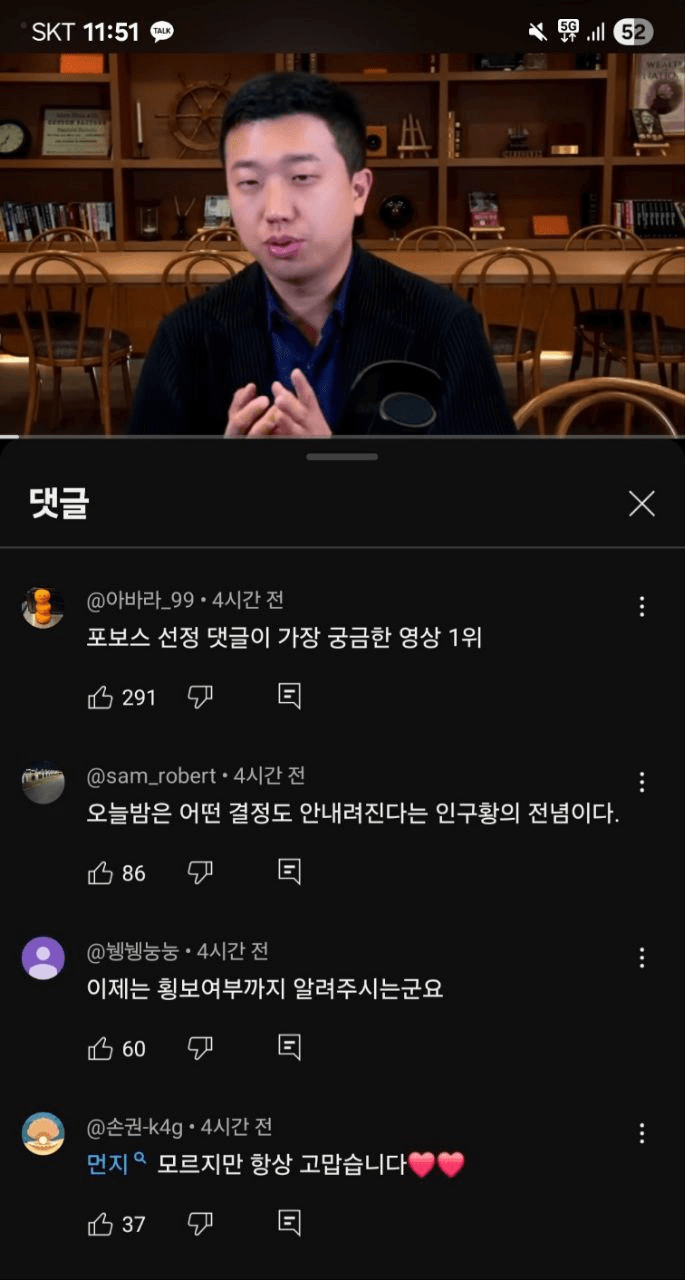Reply to @sam_robert's comment

pyautogui.click(x=289, y=873)
